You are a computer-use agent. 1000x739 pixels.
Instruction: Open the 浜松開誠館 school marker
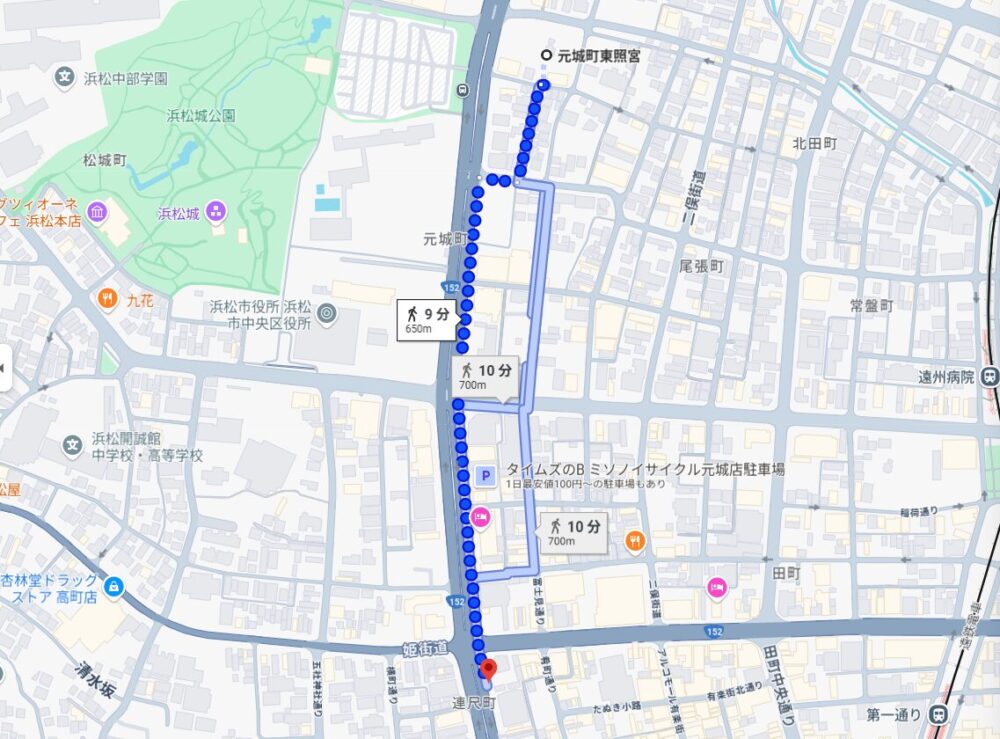pos(72,445)
